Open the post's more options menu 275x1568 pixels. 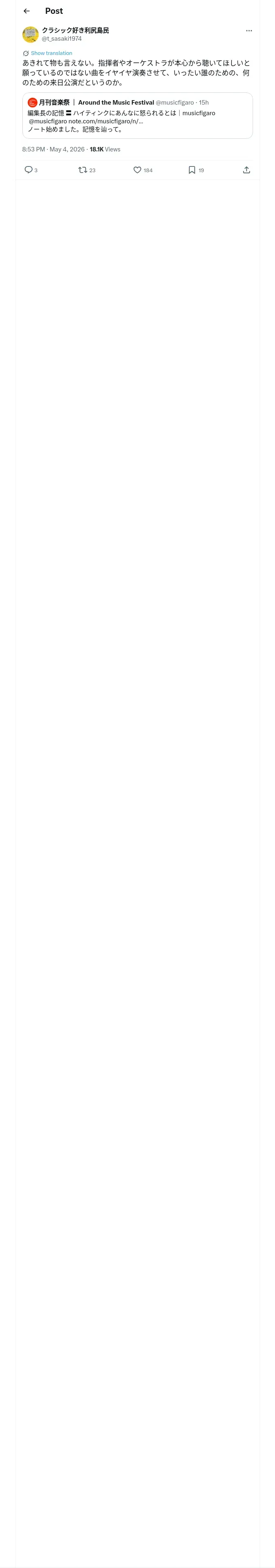tap(249, 31)
